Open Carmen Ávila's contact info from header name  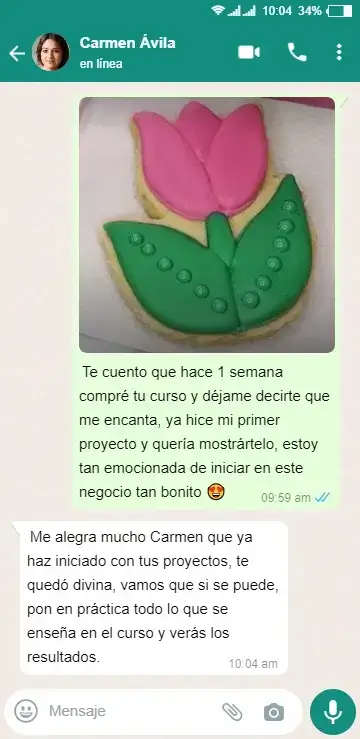point(127,43)
